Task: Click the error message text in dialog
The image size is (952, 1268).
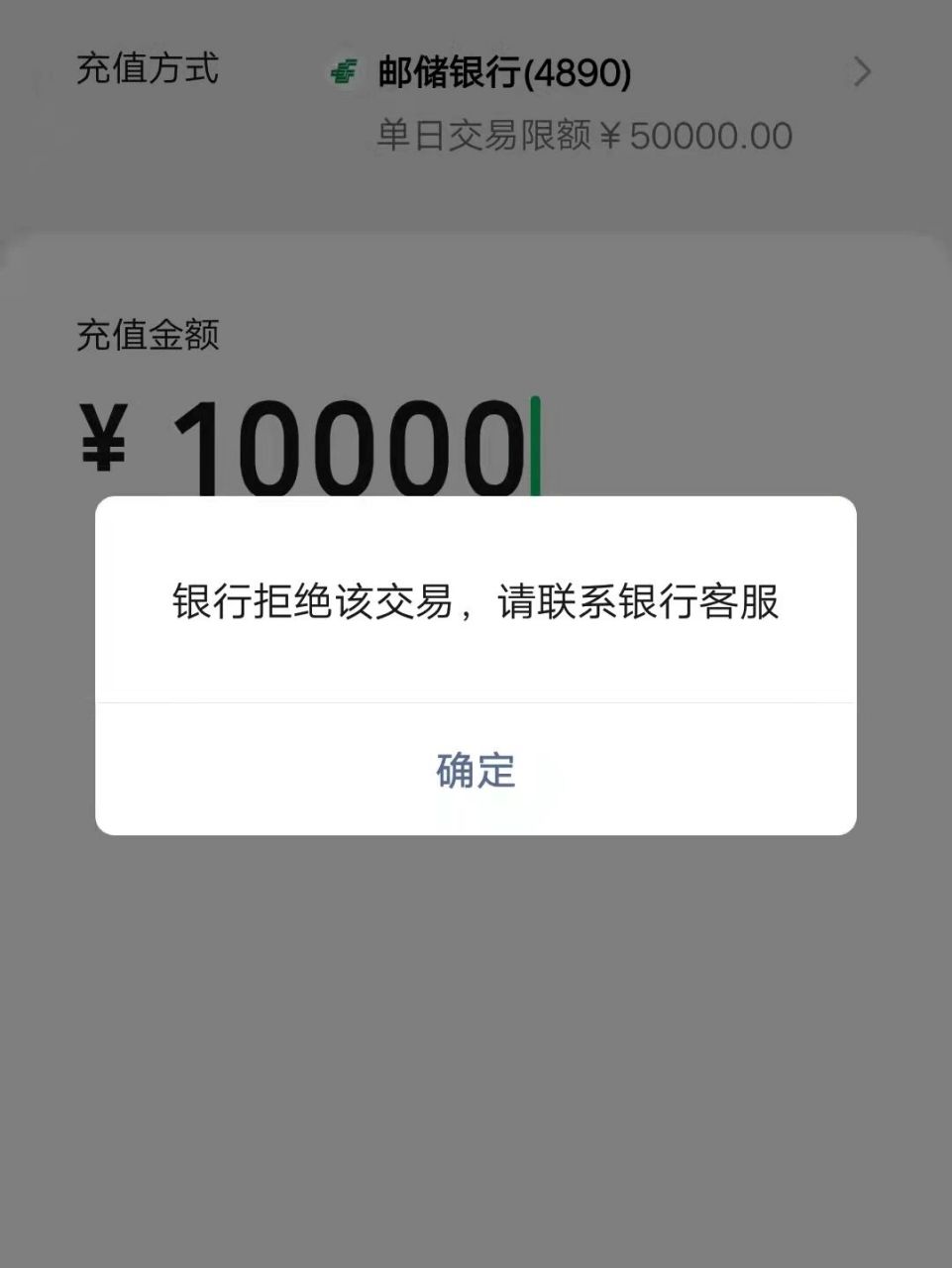Action: click(x=475, y=601)
